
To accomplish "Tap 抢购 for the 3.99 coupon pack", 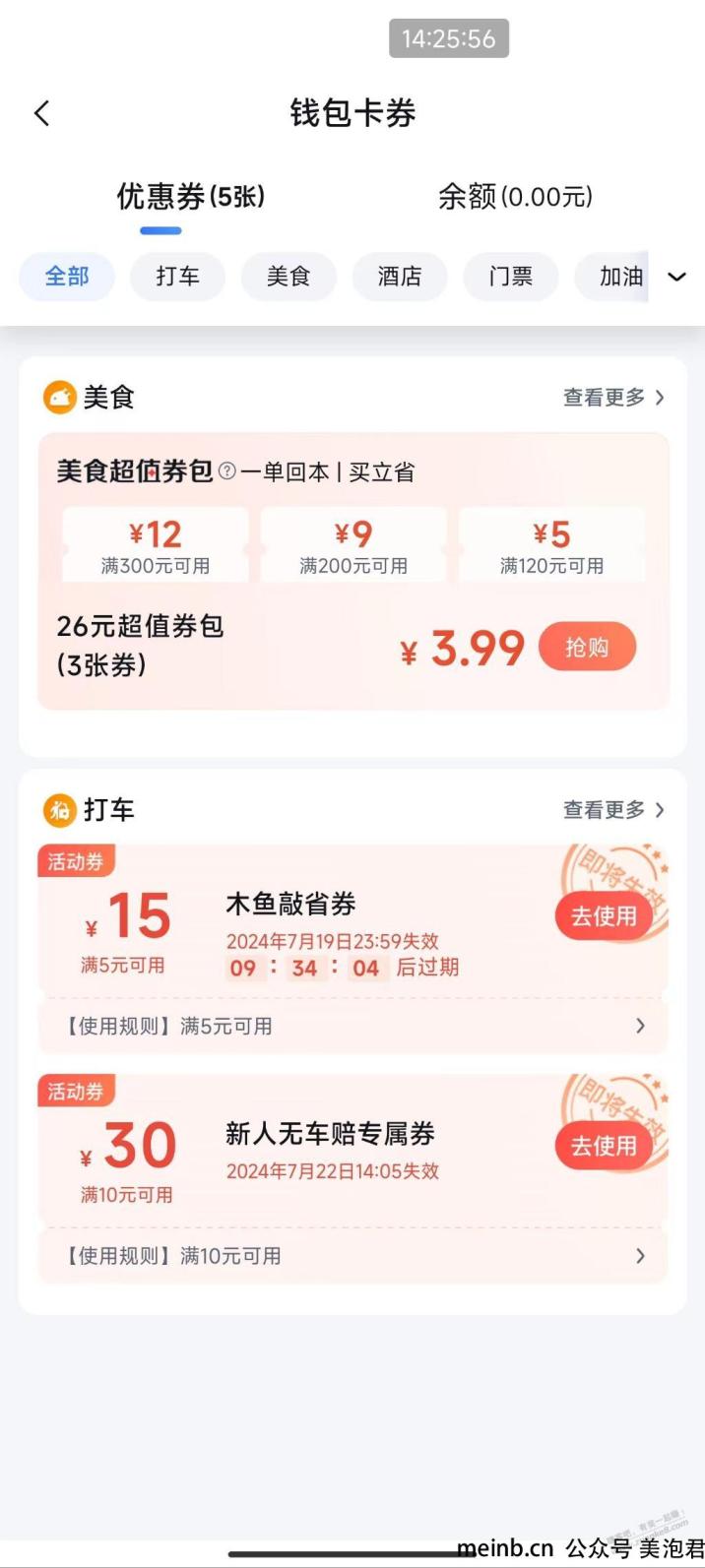I will point(587,648).
